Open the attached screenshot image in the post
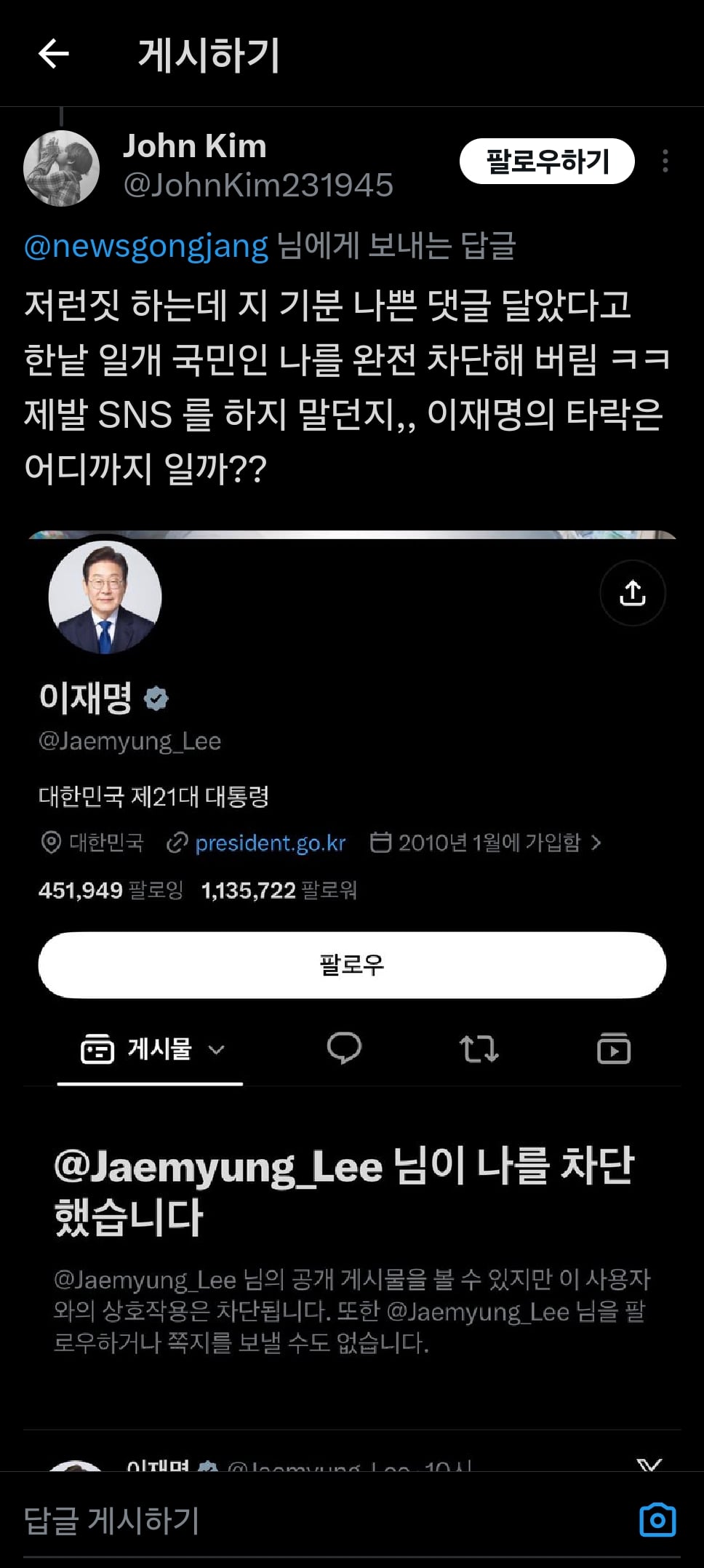This screenshot has height=1568, width=704. (x=352, y=1000)
